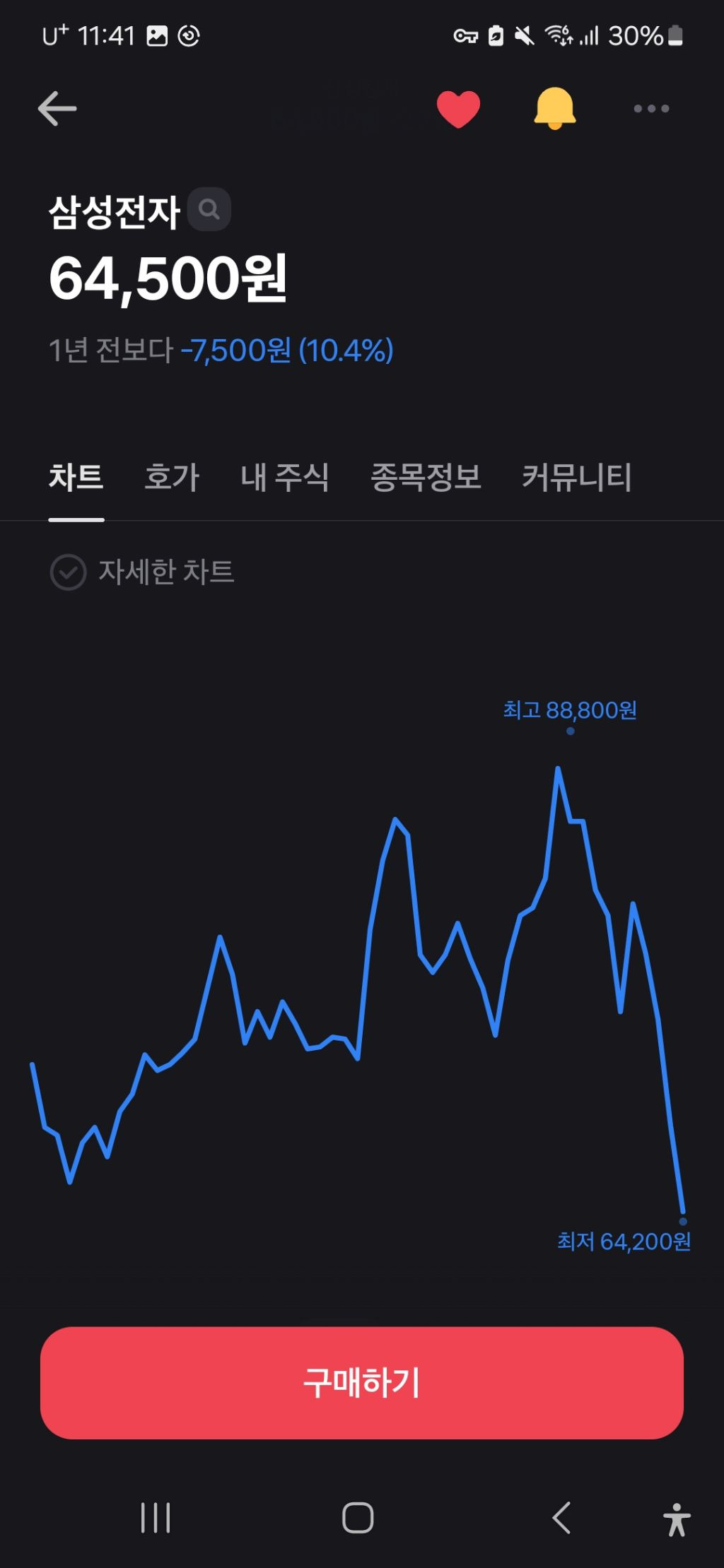Open the three-dot overflow menu

pyautogui.click(x=651, y=109)
